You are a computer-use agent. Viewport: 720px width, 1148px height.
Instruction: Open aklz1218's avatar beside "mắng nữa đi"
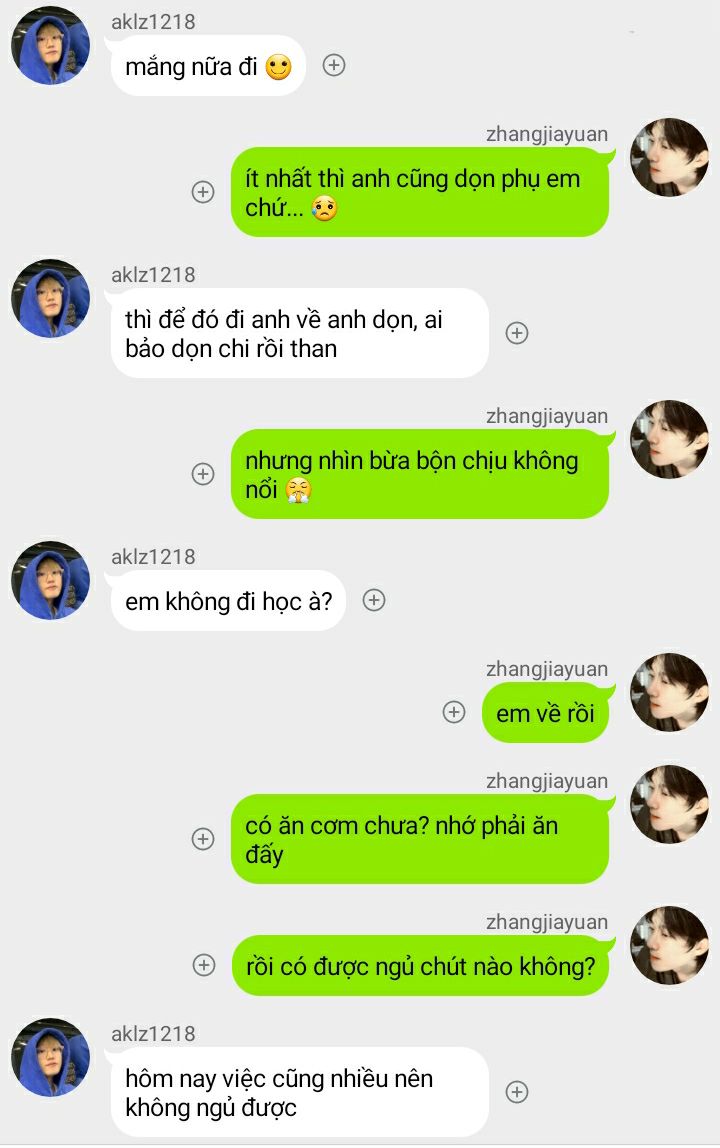coord(50,46)
